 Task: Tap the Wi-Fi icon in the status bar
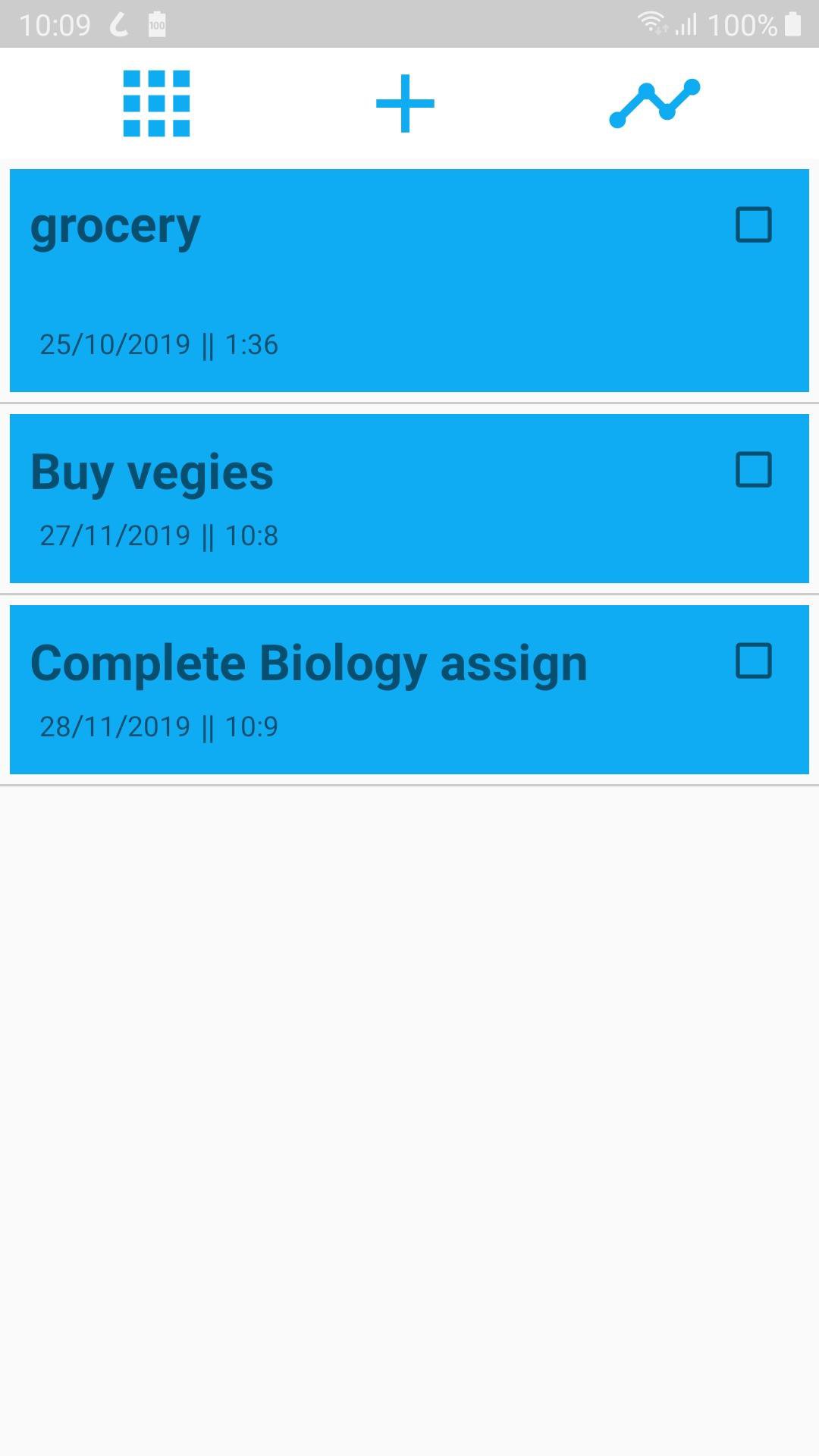click(x=651, y=23)
